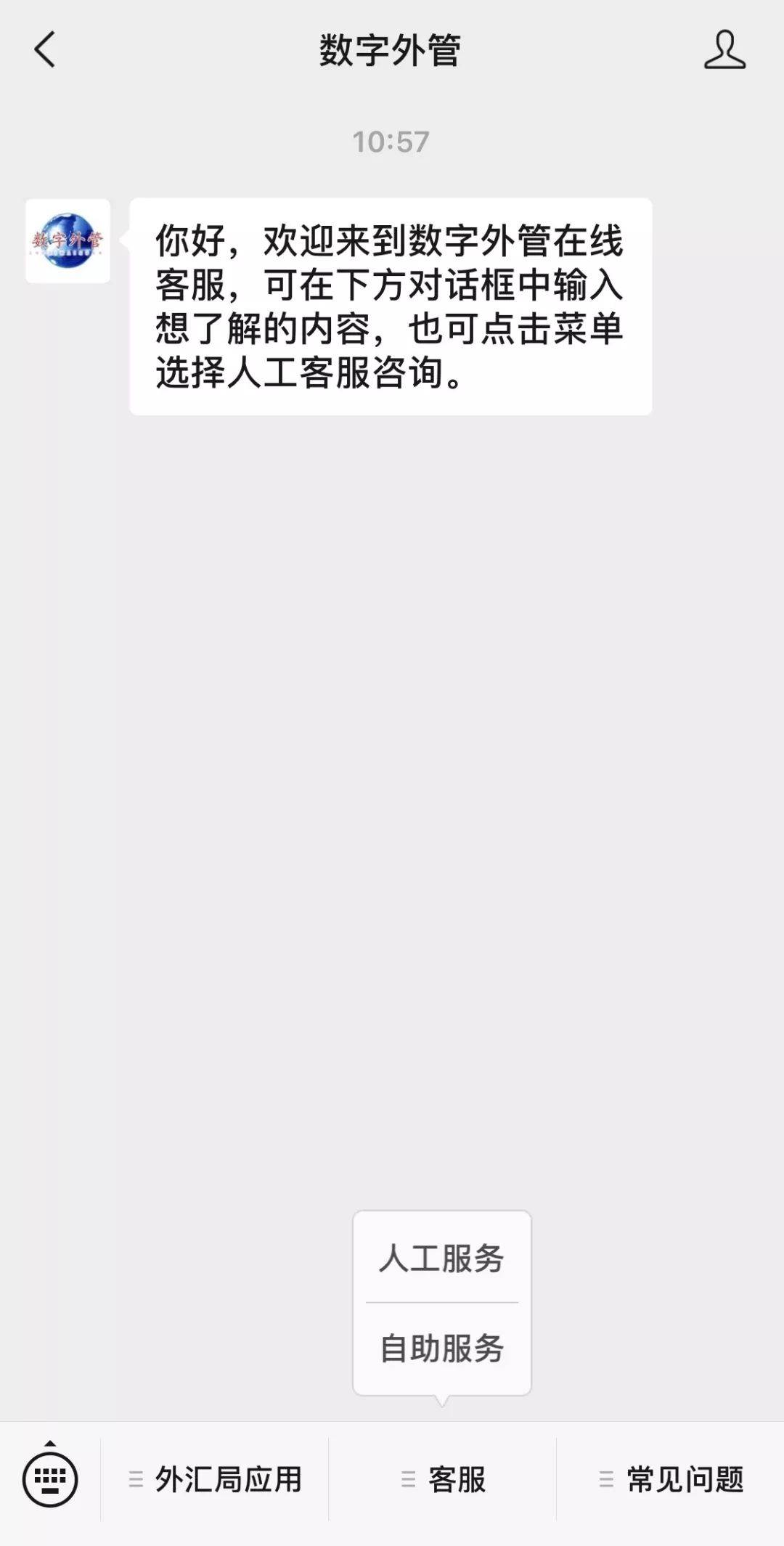Open the account profile icon
Image resolution: width=784 pixels, height=1546 pixels.
[x=724, y=49]
